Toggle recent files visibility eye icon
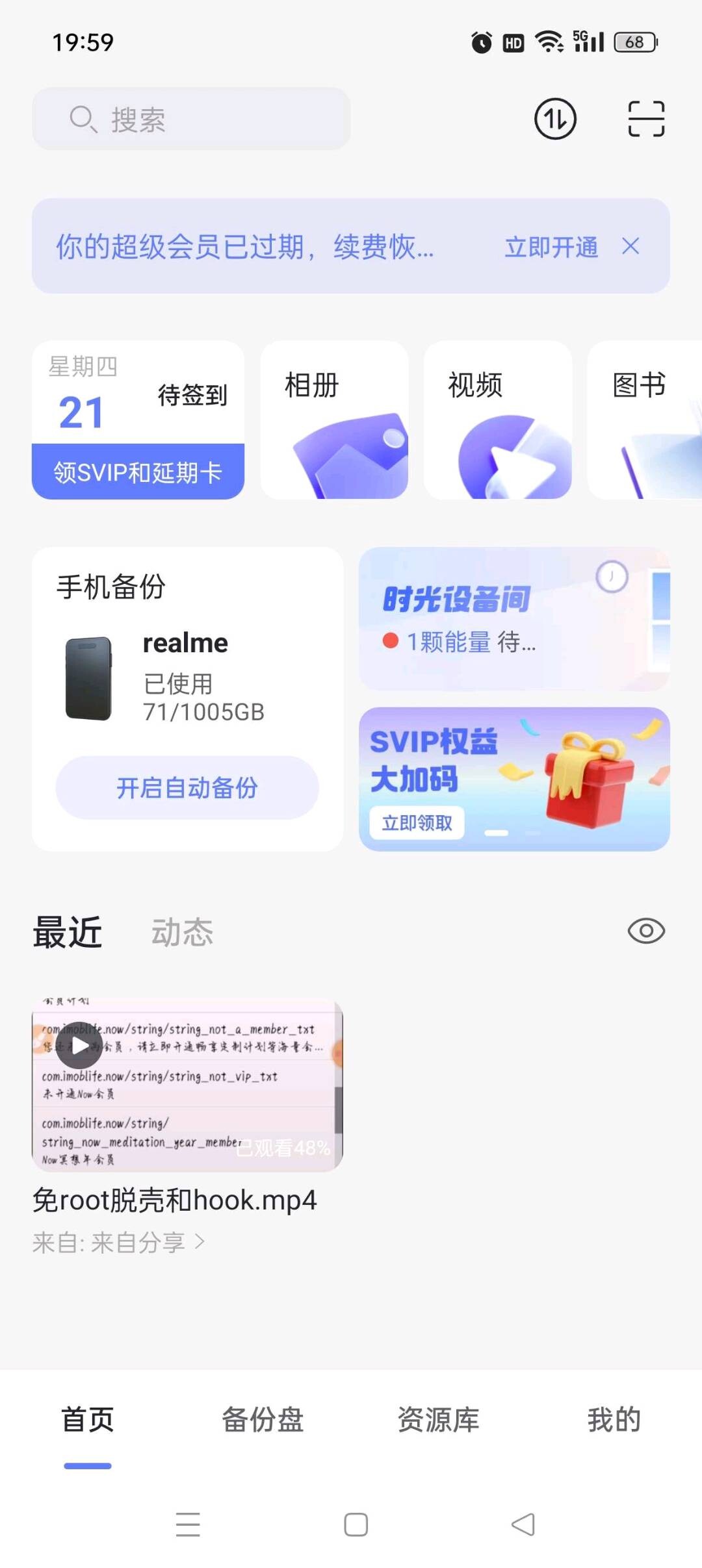The width and height of the screenshot is (702, 1568). pos(645,931)
